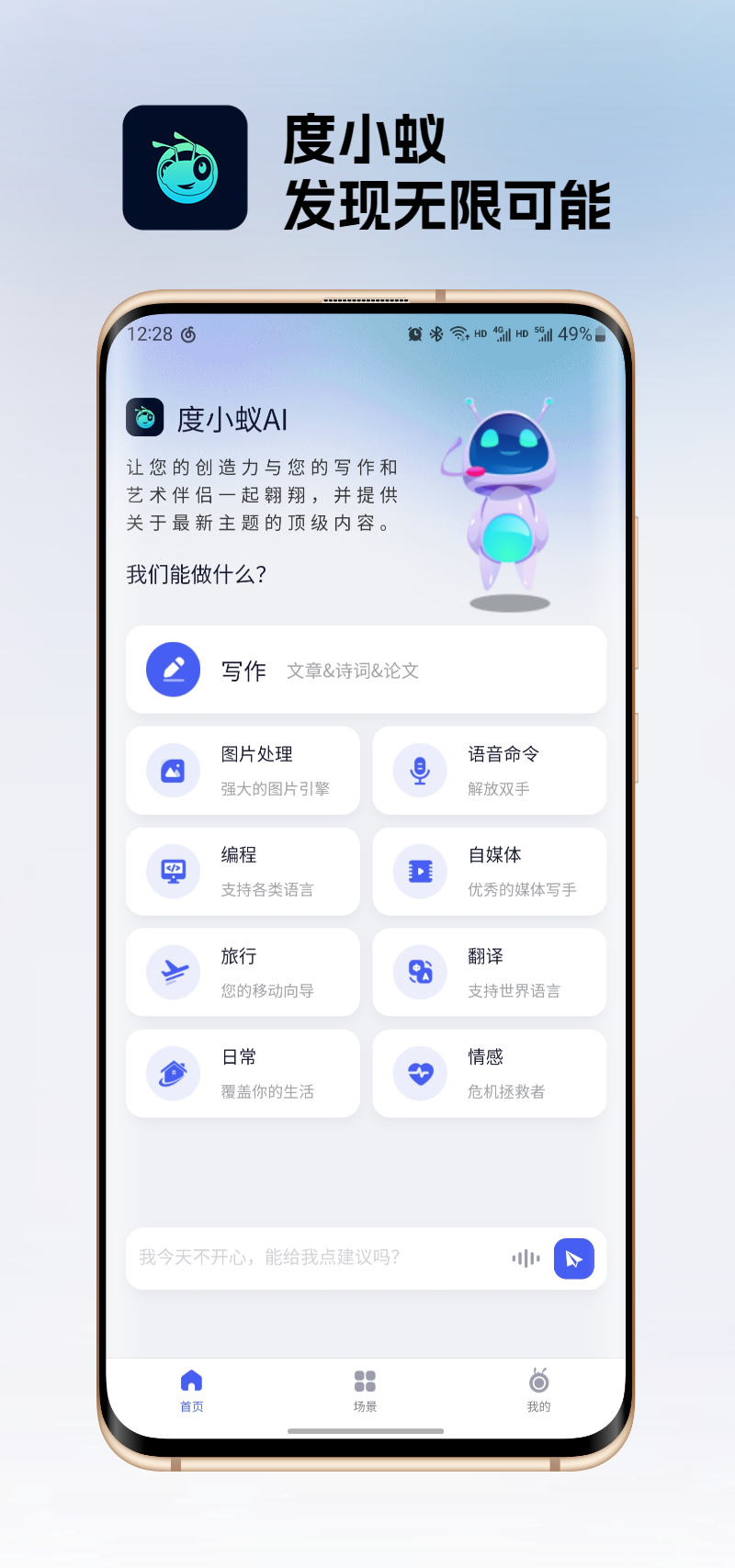Tap the 语音命令 microphone icon
735x1568 pixels.
click(x=419, y=771)
